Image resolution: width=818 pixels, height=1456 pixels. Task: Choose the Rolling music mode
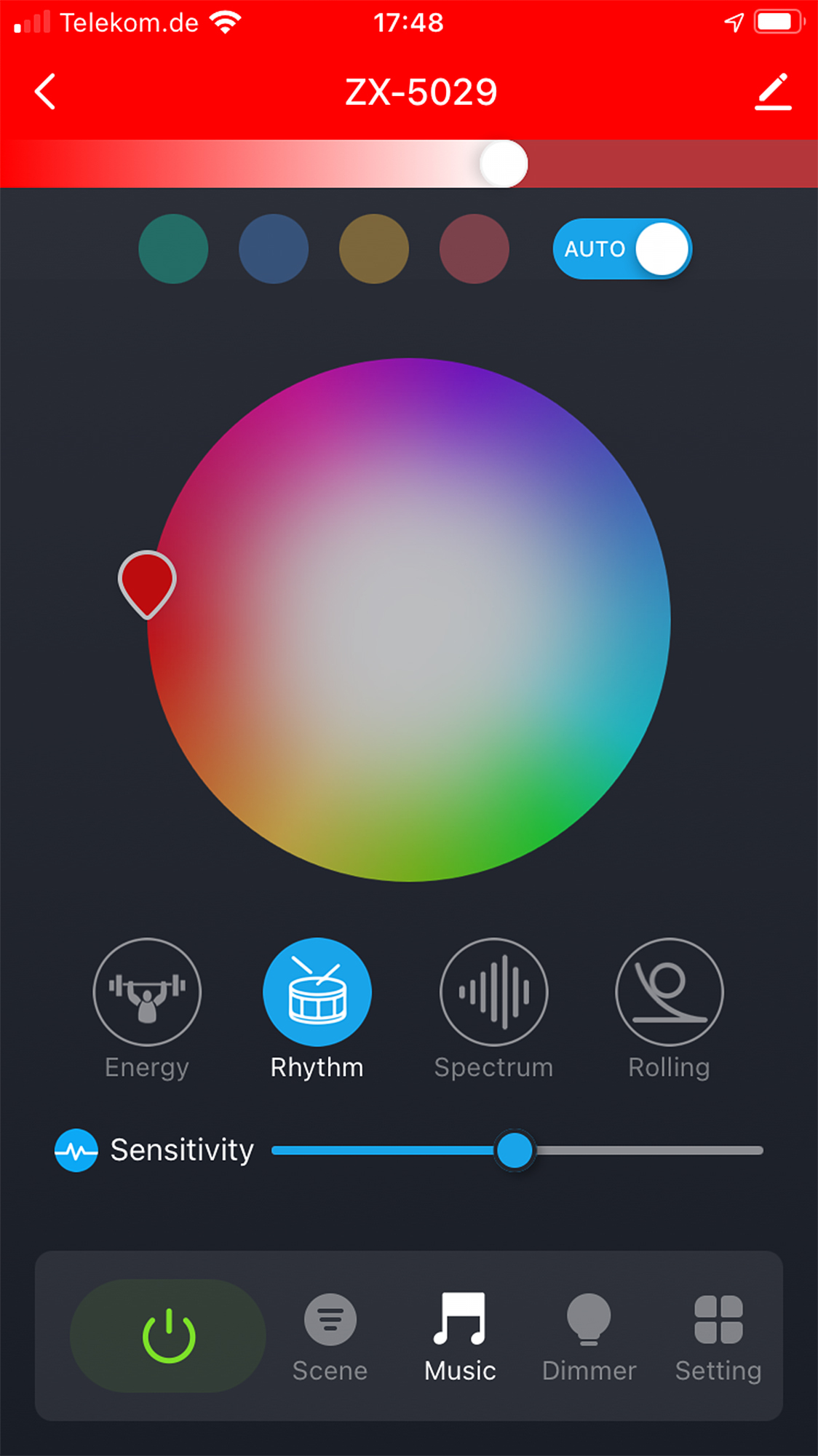670,992
